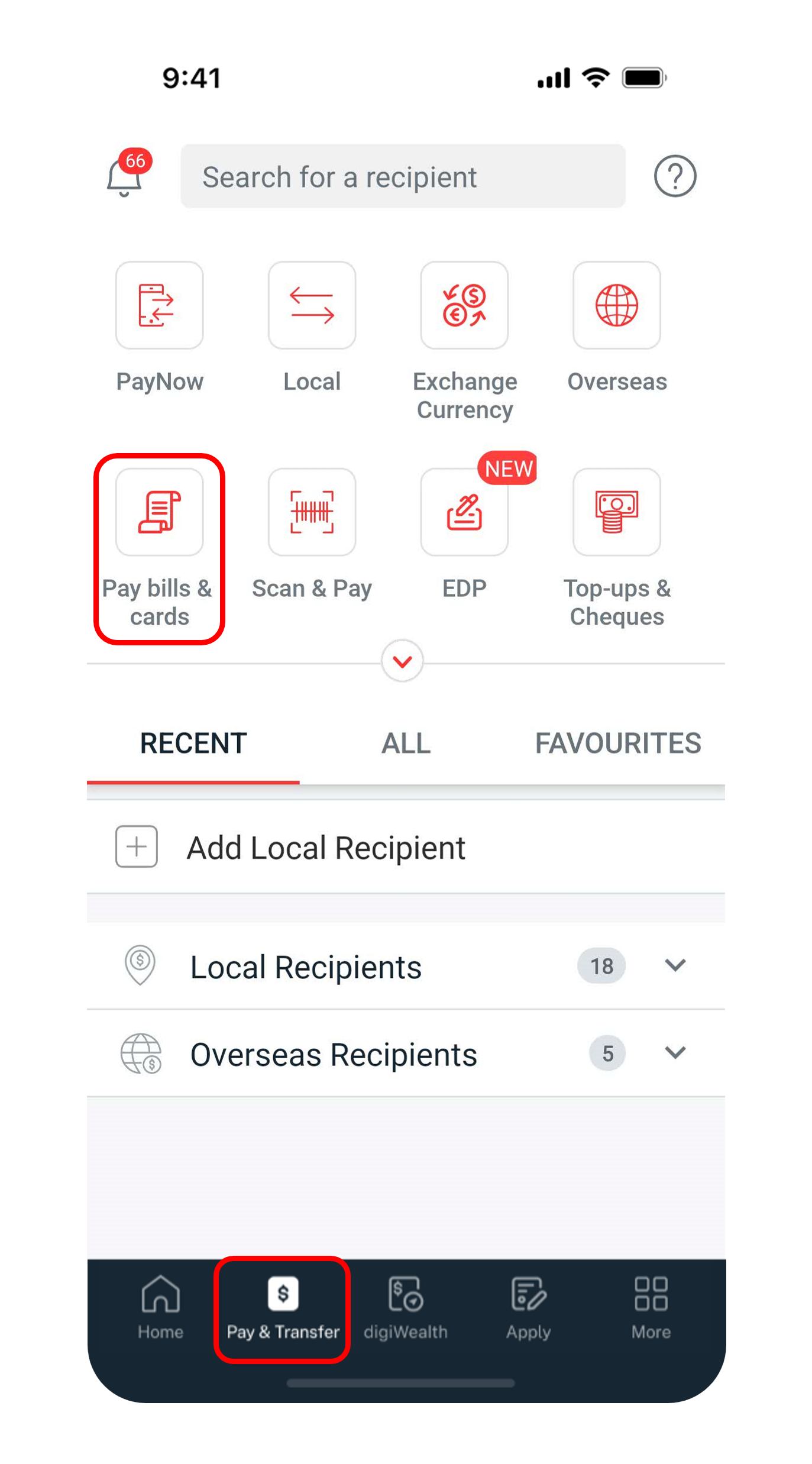Launch Scan & Pay

tap(312, 513)
